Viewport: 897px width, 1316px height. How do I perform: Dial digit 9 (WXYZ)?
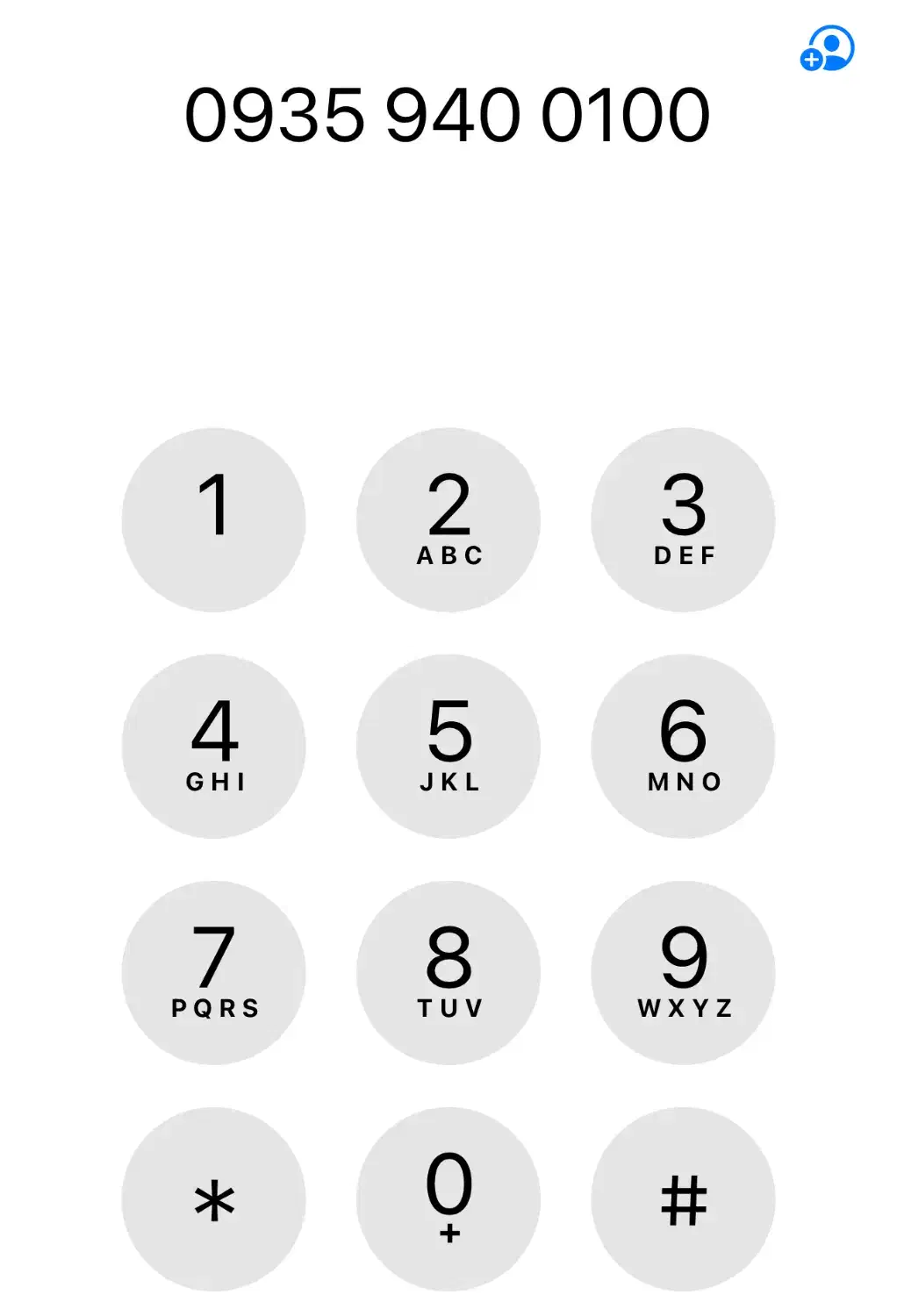(683, 972)
